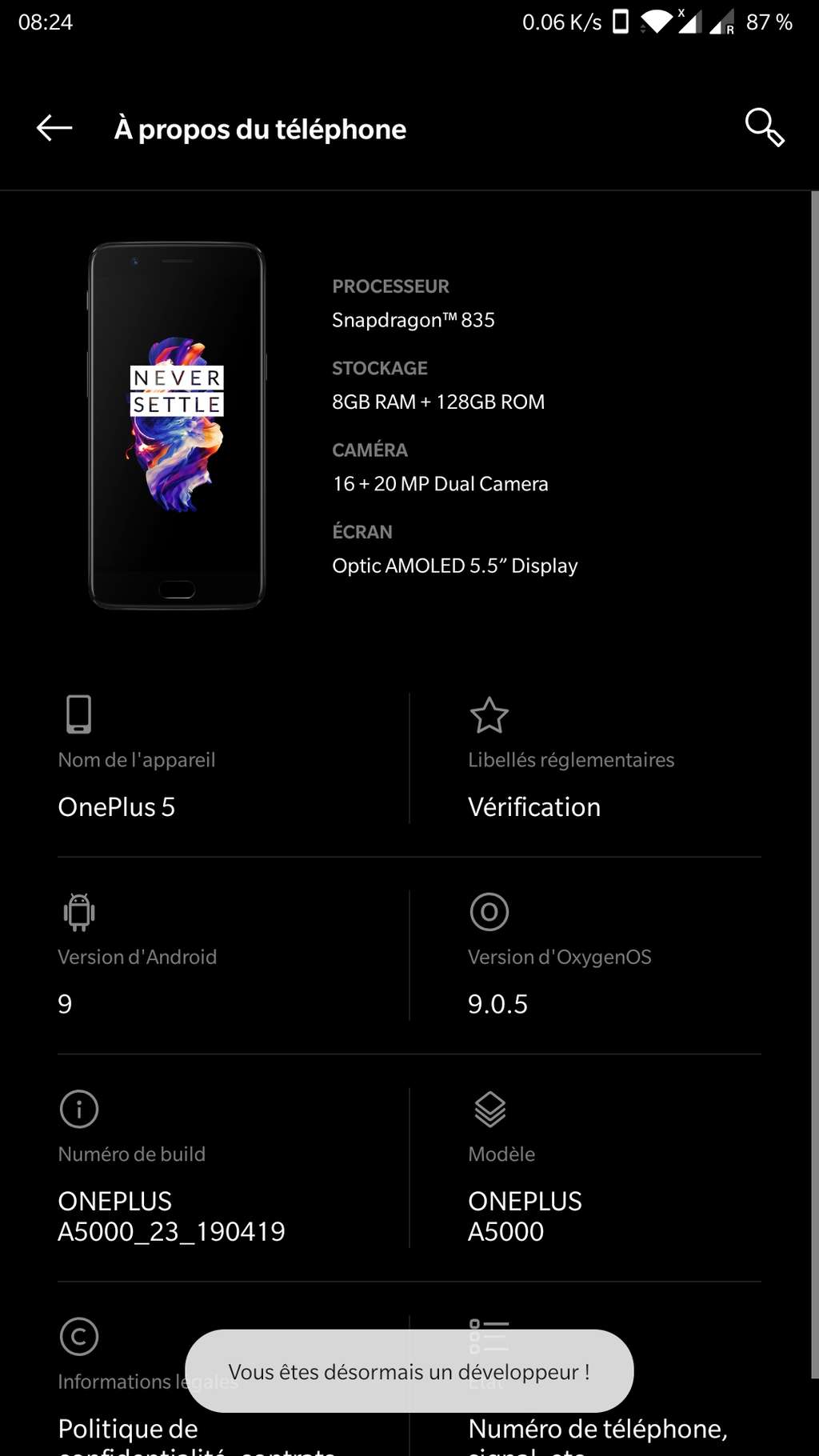The width and height of the screenshot is (819, 1456).
Task: Tap the back arrow to leave About
Action: (53, 128)
